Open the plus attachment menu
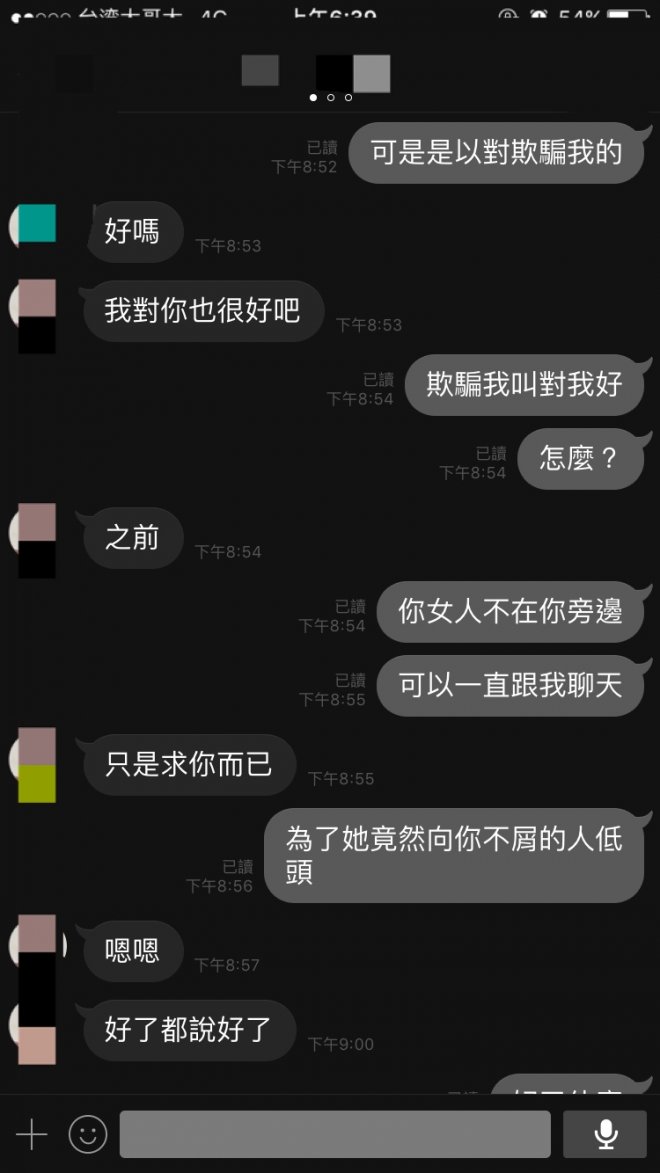 [x=31, y=1134]
